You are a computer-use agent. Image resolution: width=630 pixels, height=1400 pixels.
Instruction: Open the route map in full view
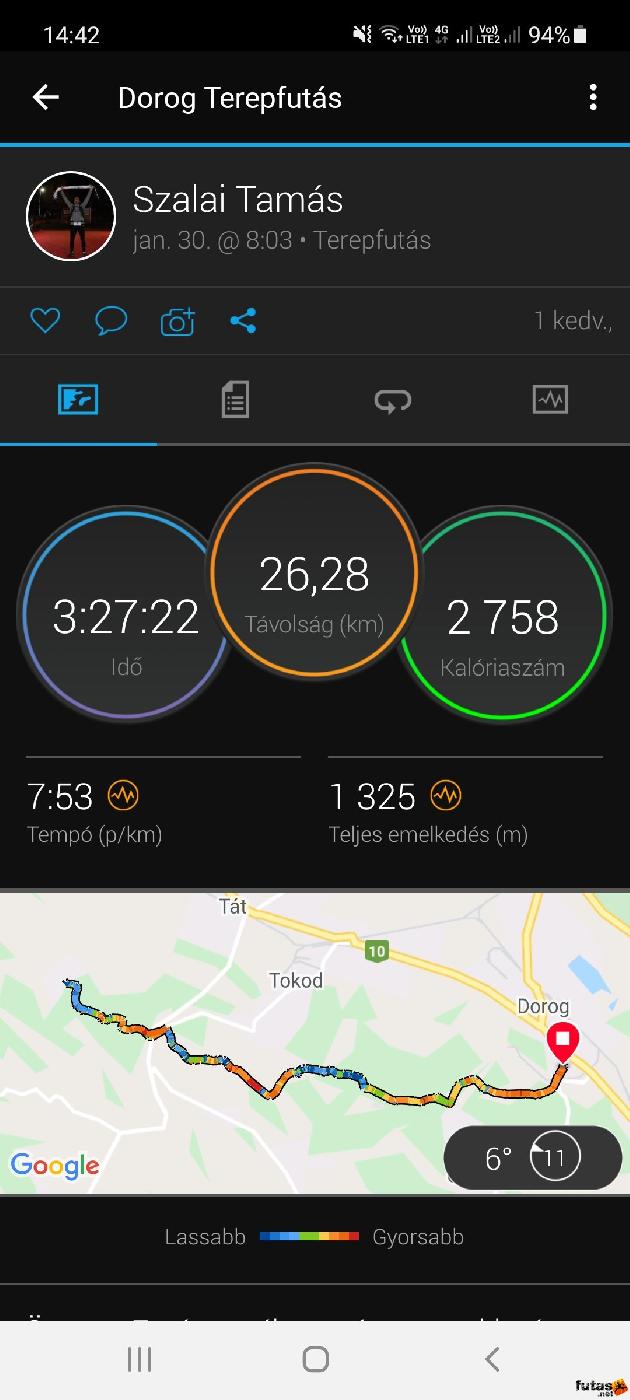point(300,1040)
